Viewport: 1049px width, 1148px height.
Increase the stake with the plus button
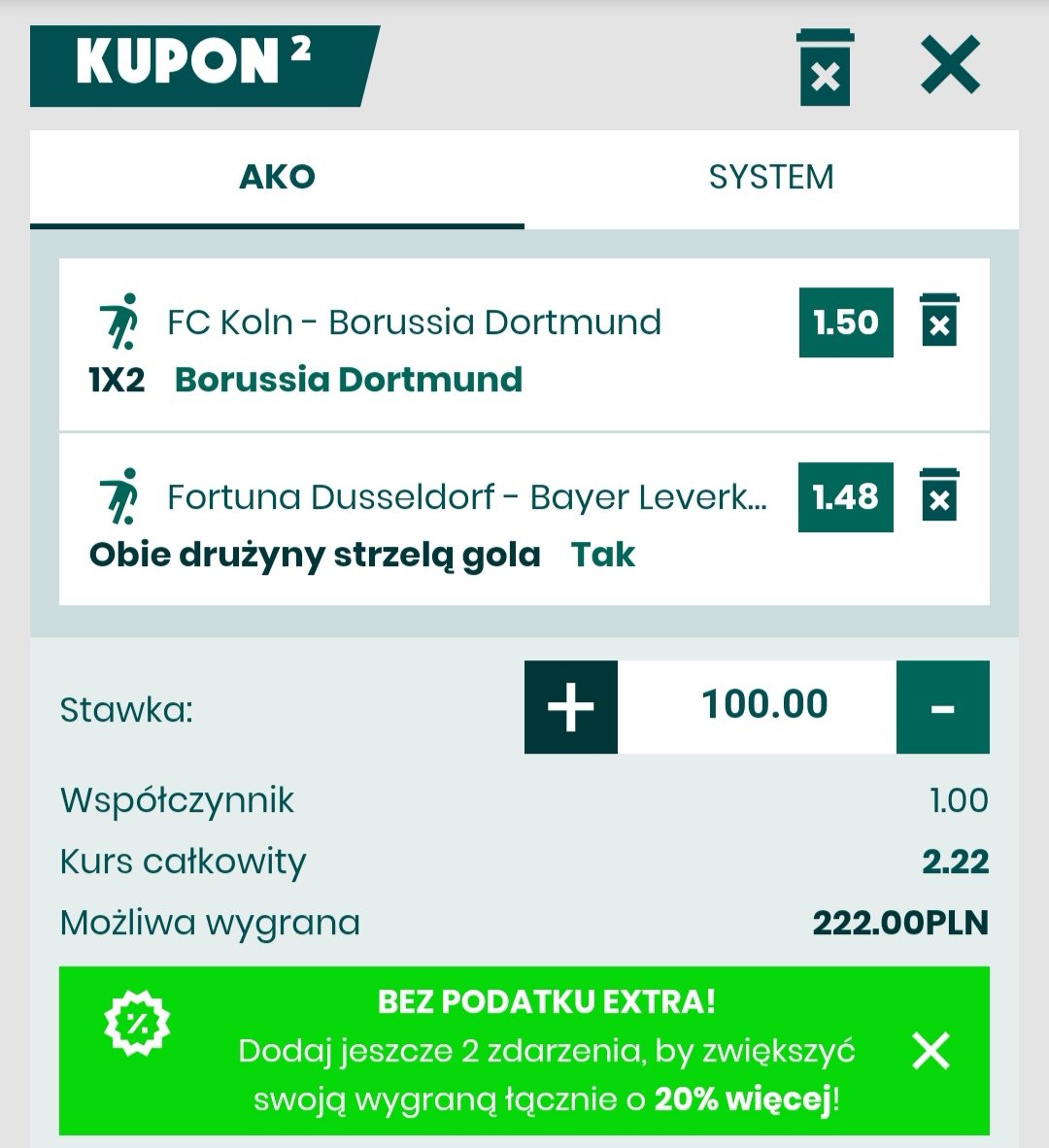click(571, 707)
